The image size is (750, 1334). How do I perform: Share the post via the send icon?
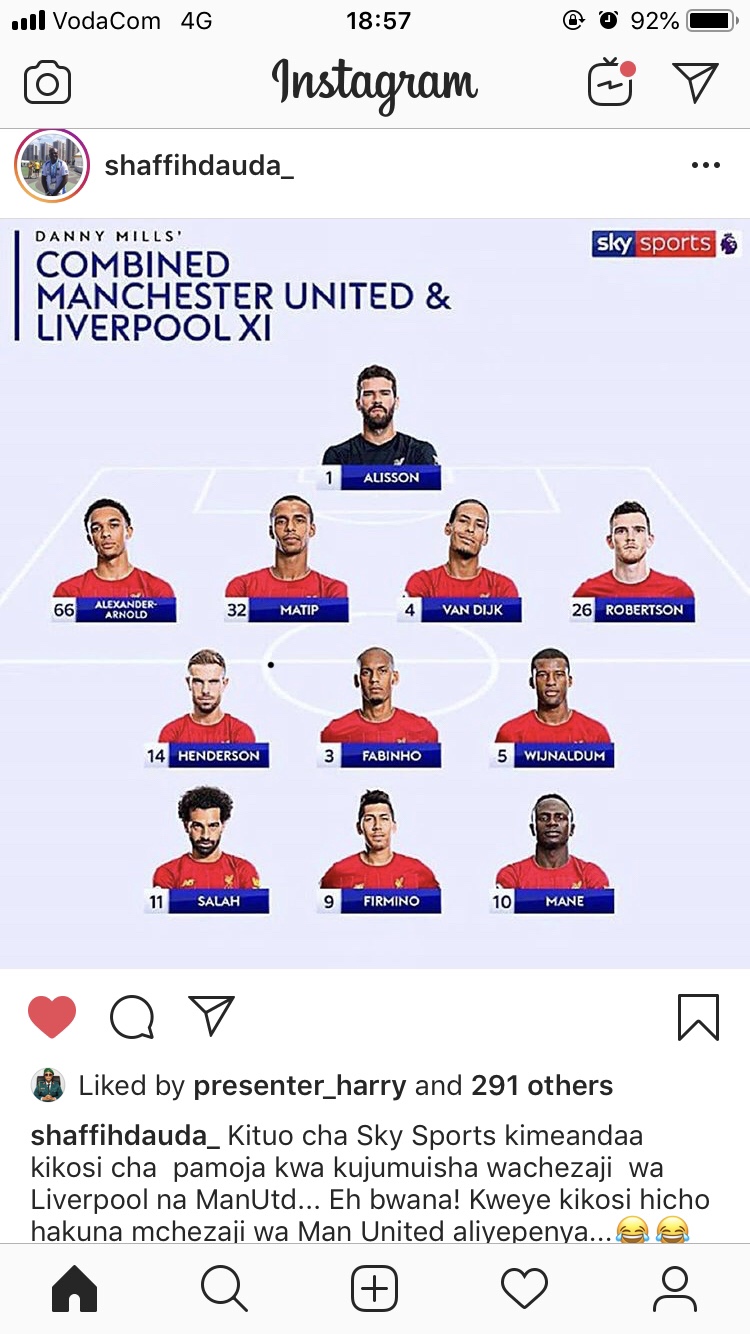211,1015
